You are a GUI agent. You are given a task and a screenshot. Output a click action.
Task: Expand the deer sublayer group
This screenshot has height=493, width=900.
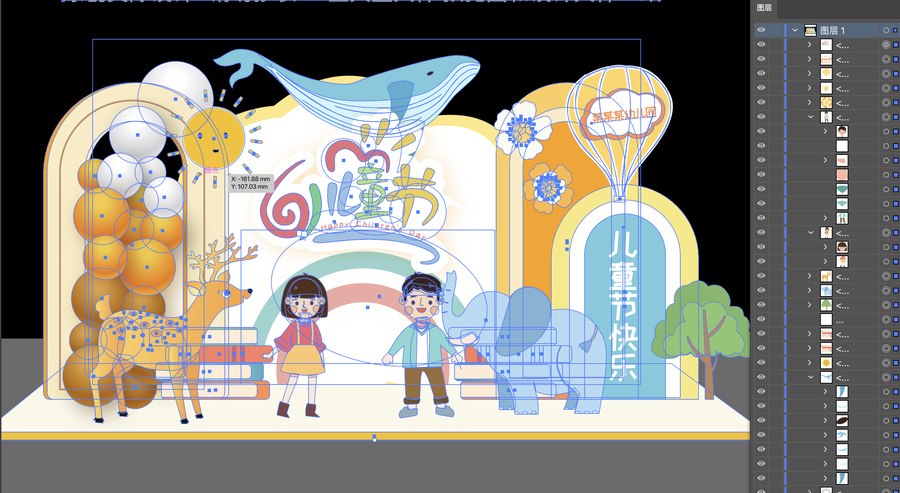tap(809, 275)
